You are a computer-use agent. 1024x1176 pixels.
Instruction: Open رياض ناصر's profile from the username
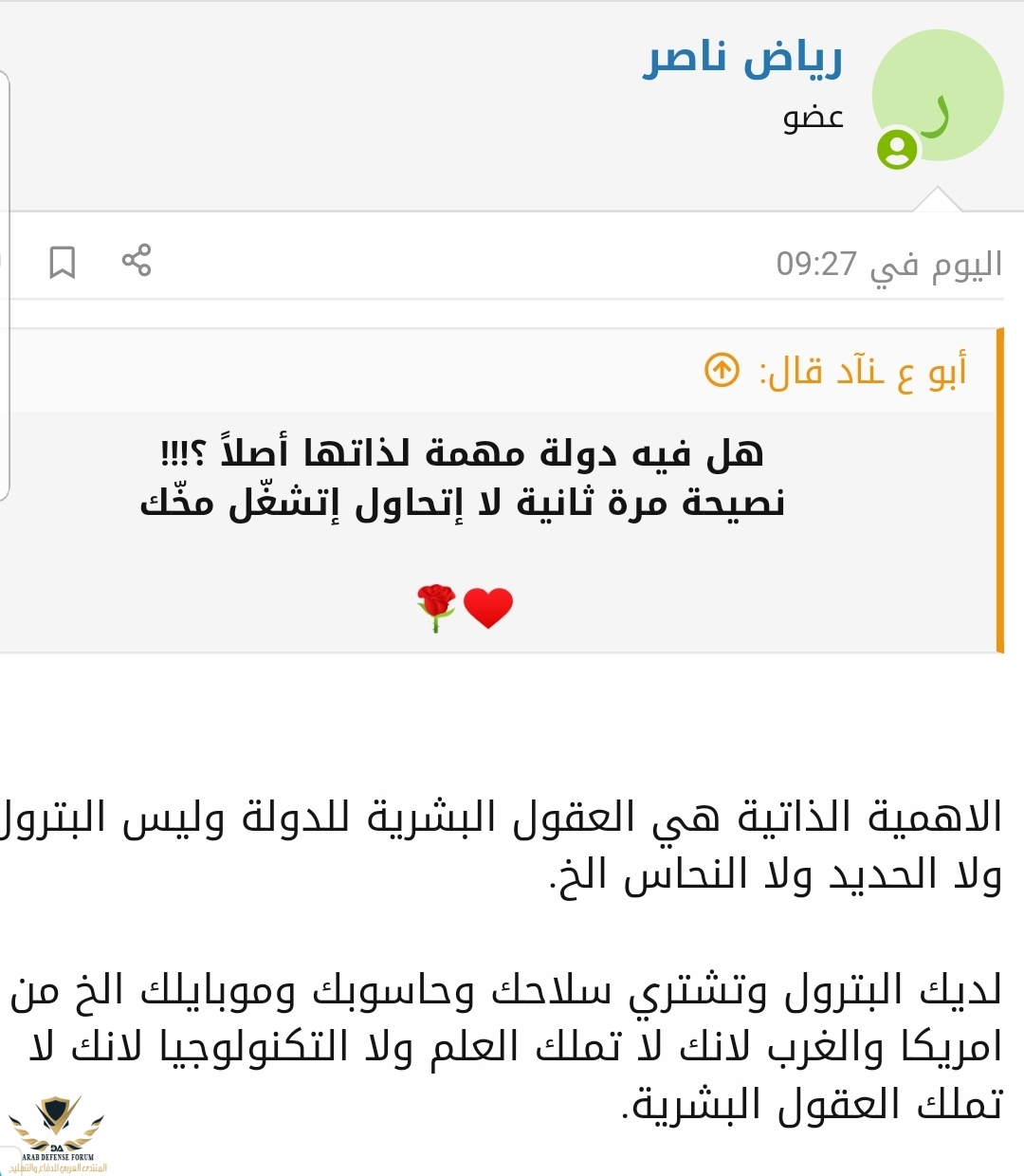click(742, 59)
